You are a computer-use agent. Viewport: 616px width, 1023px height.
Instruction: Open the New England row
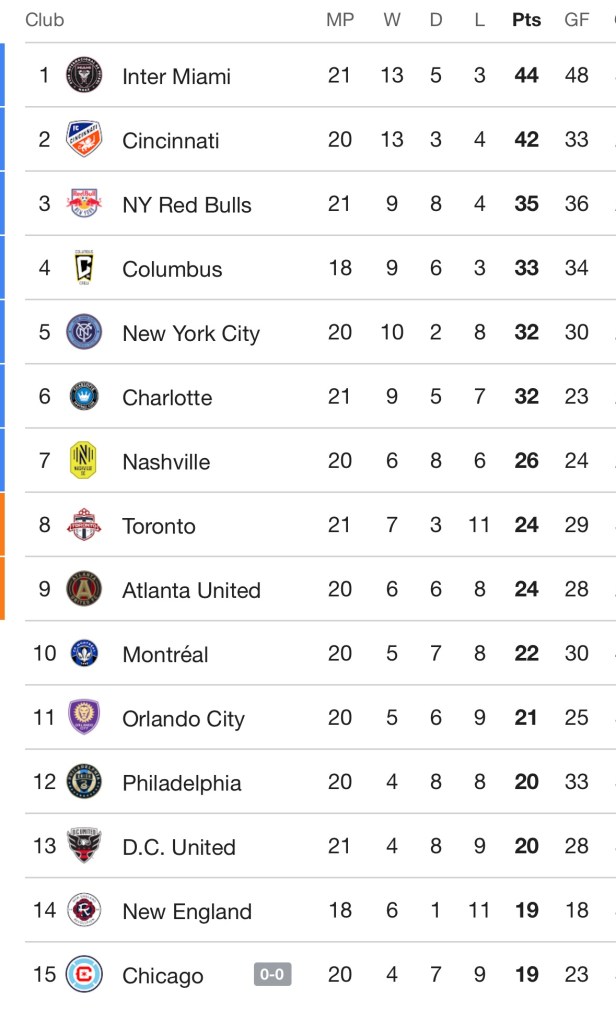click(186, 911)
